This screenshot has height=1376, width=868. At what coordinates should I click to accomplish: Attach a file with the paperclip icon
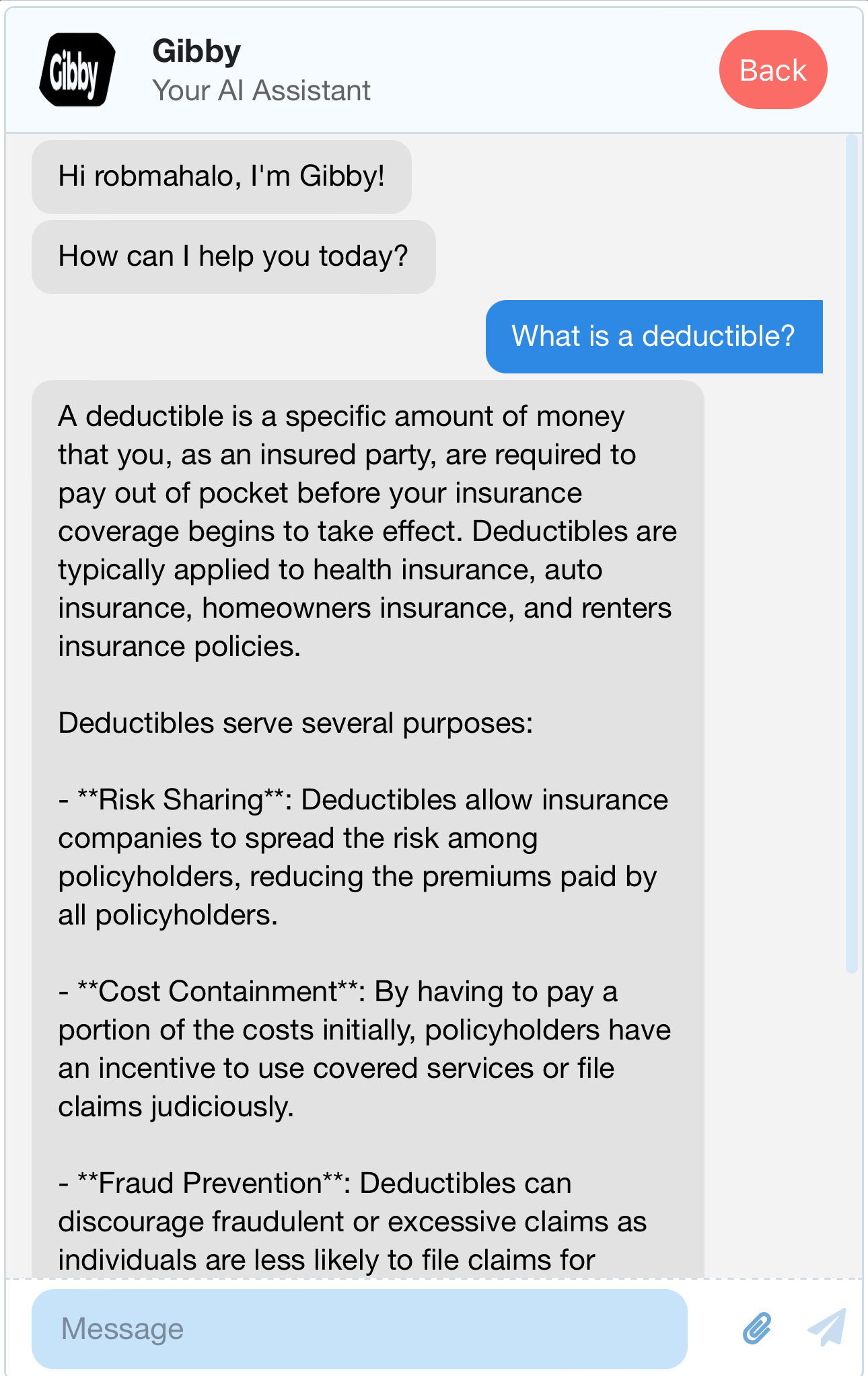click(x=757, y=1328)
